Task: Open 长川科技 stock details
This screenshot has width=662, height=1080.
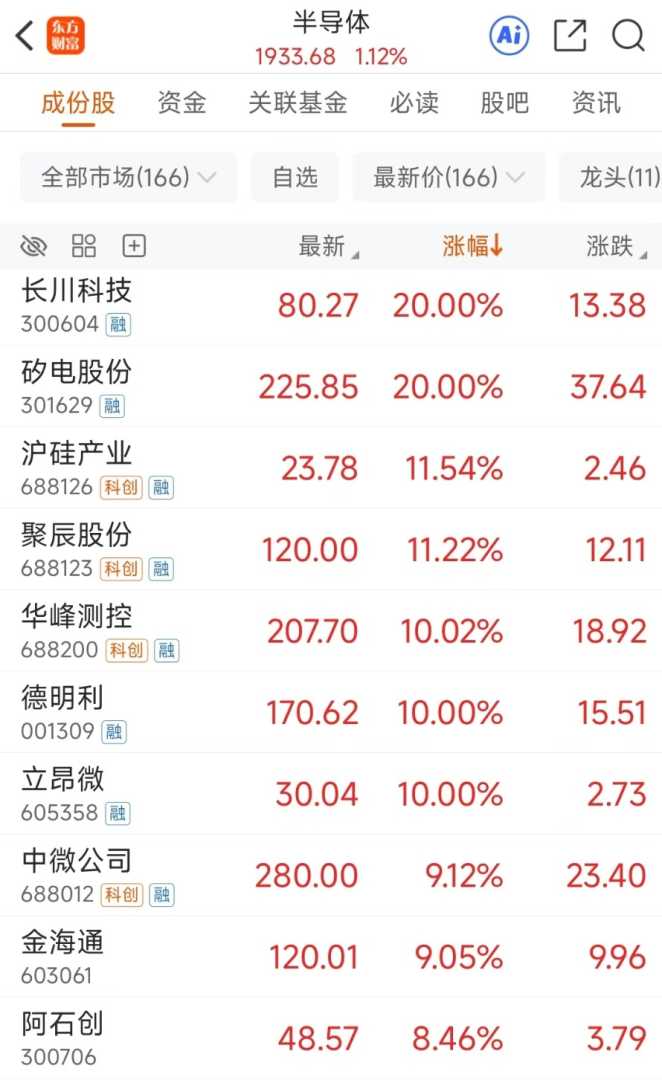Action: coord(77,305)
